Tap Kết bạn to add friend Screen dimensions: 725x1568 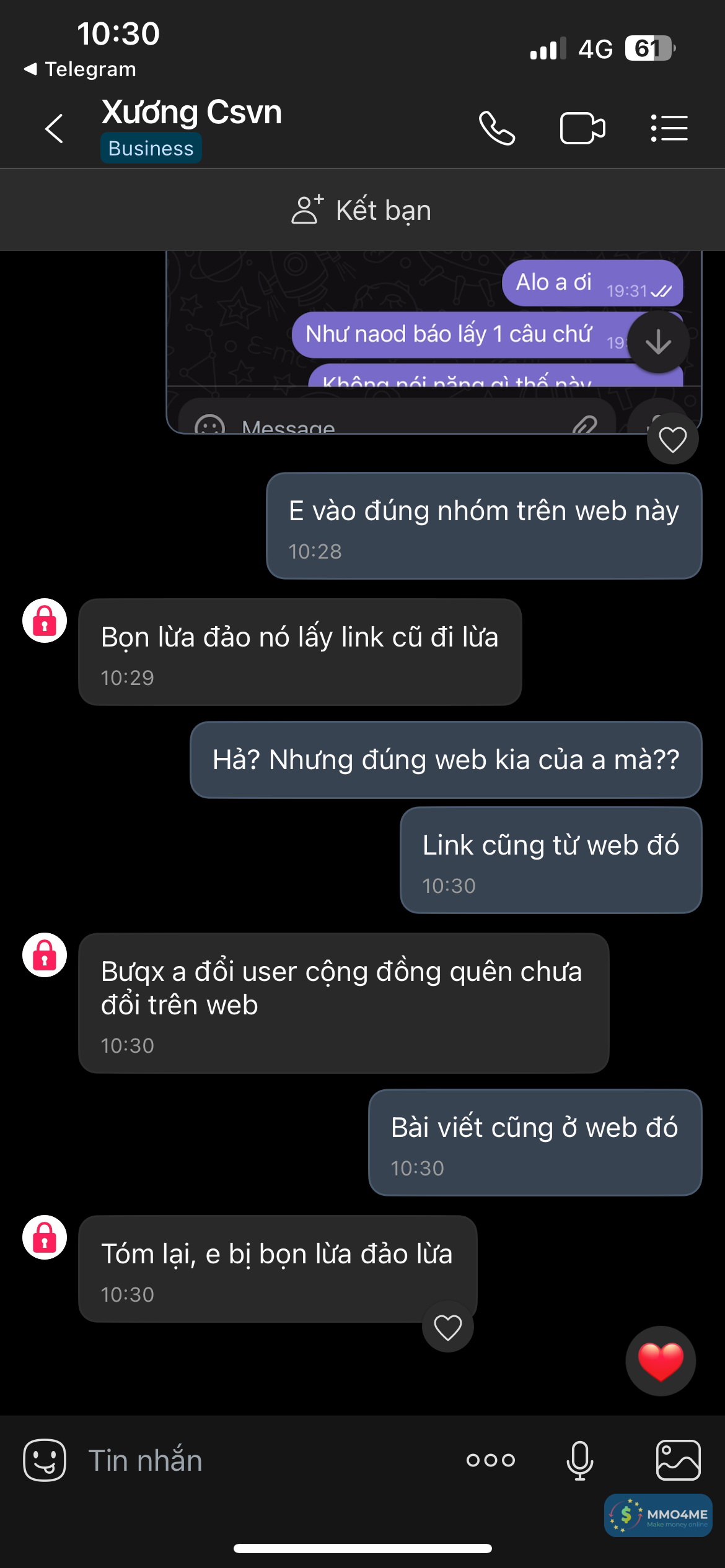point(362,210)
